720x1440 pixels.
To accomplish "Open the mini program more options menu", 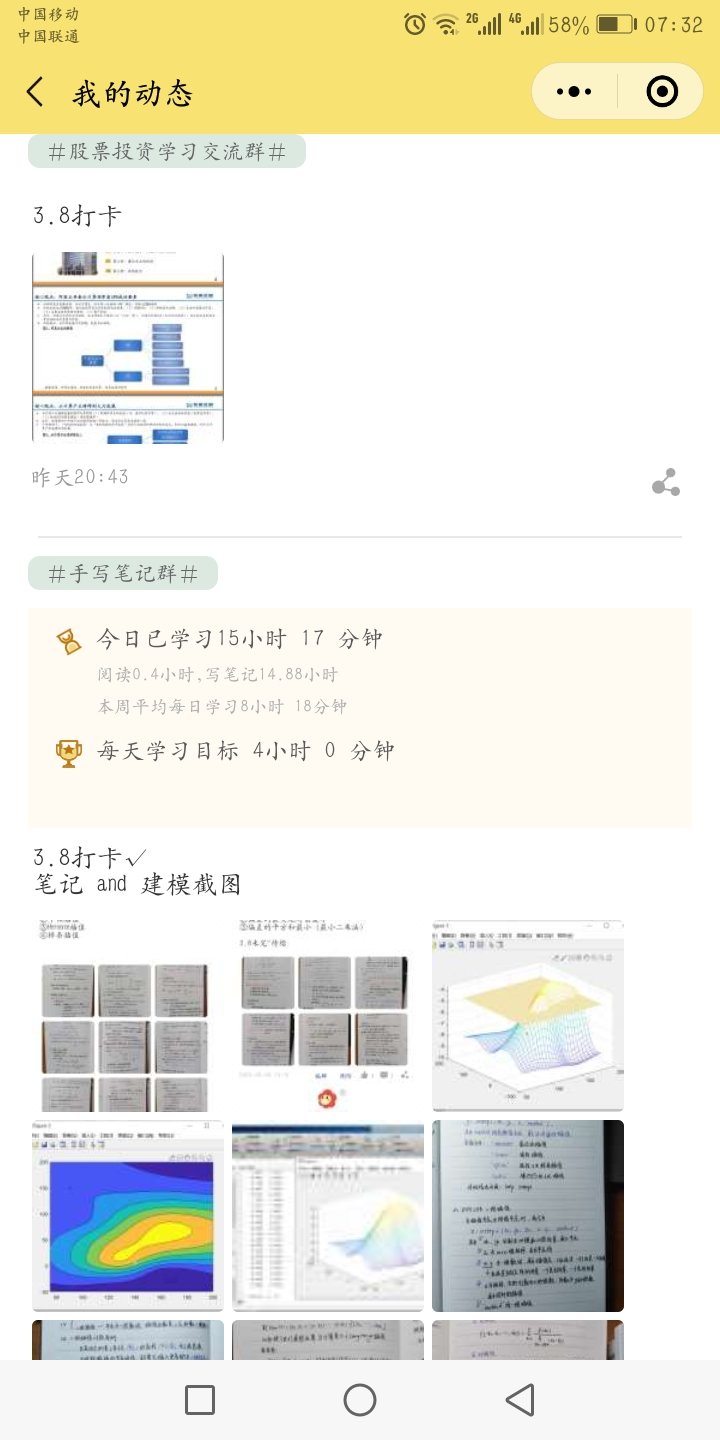I will 574,93.
